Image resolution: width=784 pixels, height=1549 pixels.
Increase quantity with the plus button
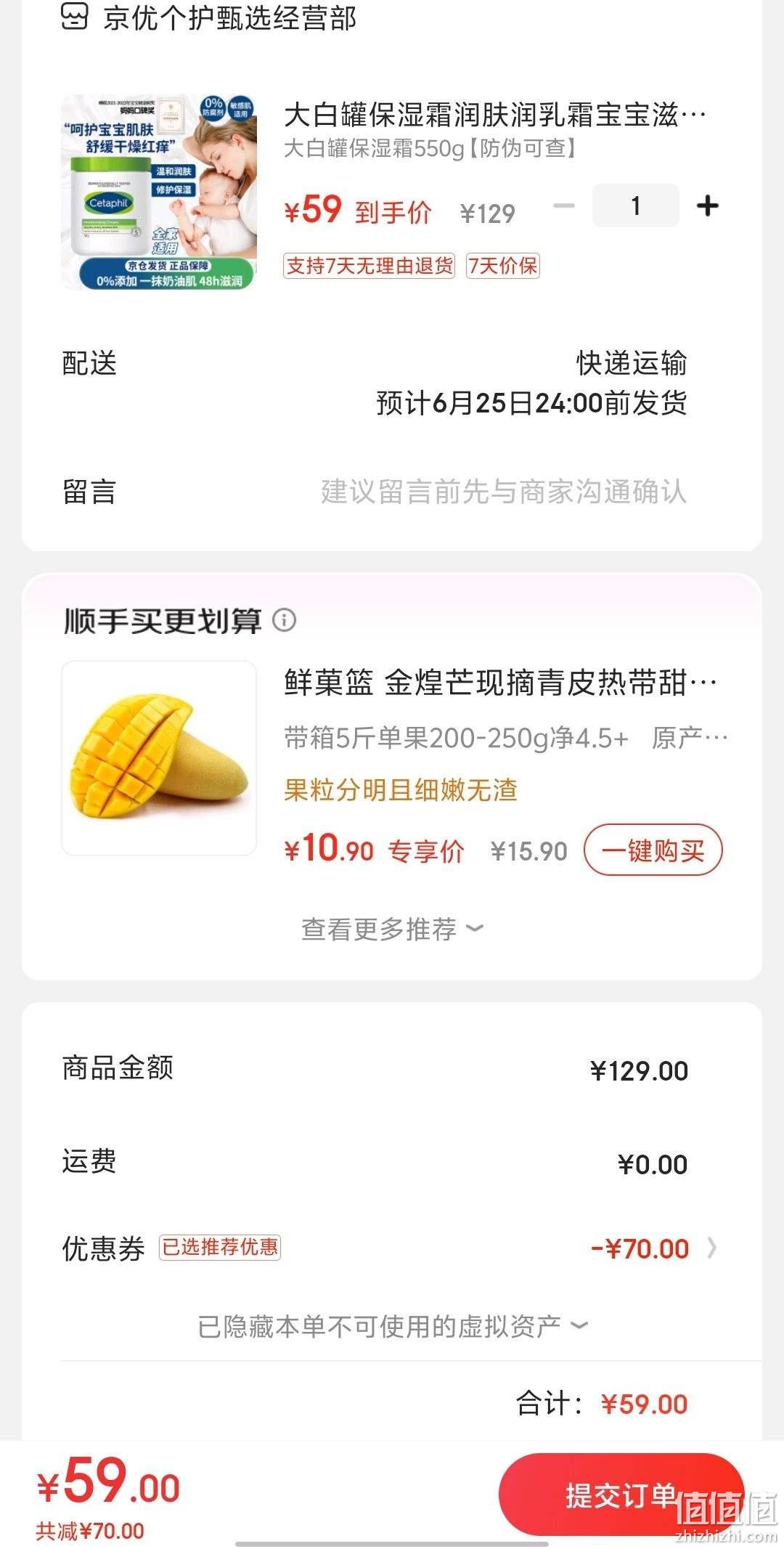pyautogui.click(x=708, y=206)
